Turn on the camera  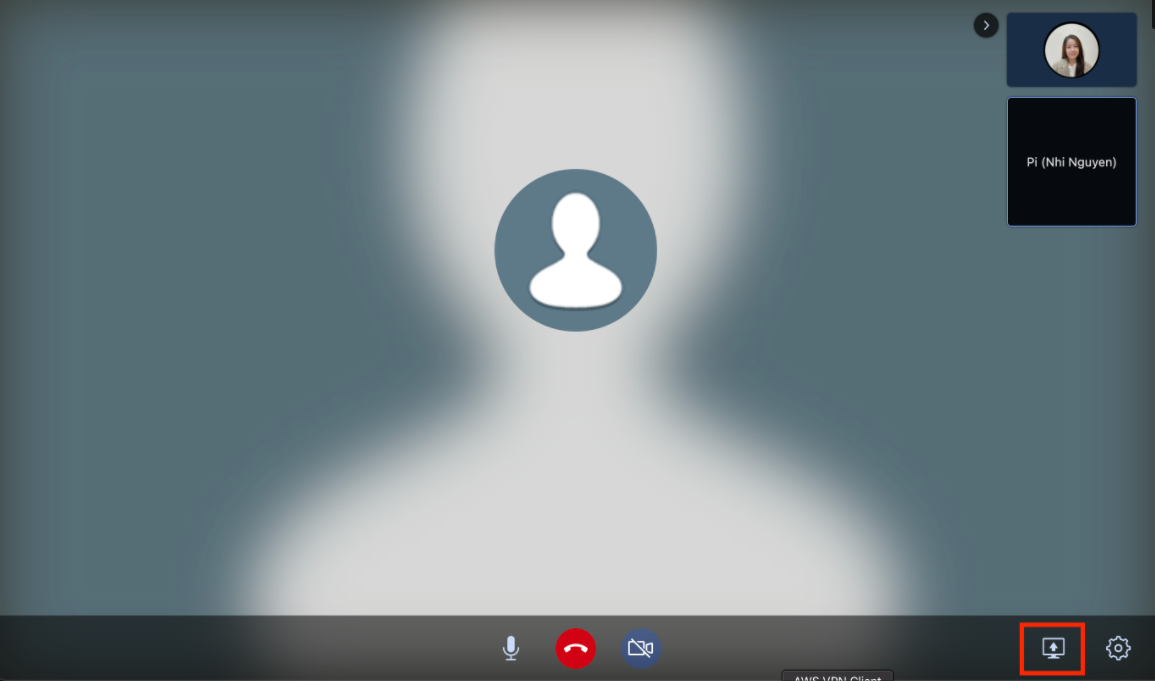click(640, 649)
